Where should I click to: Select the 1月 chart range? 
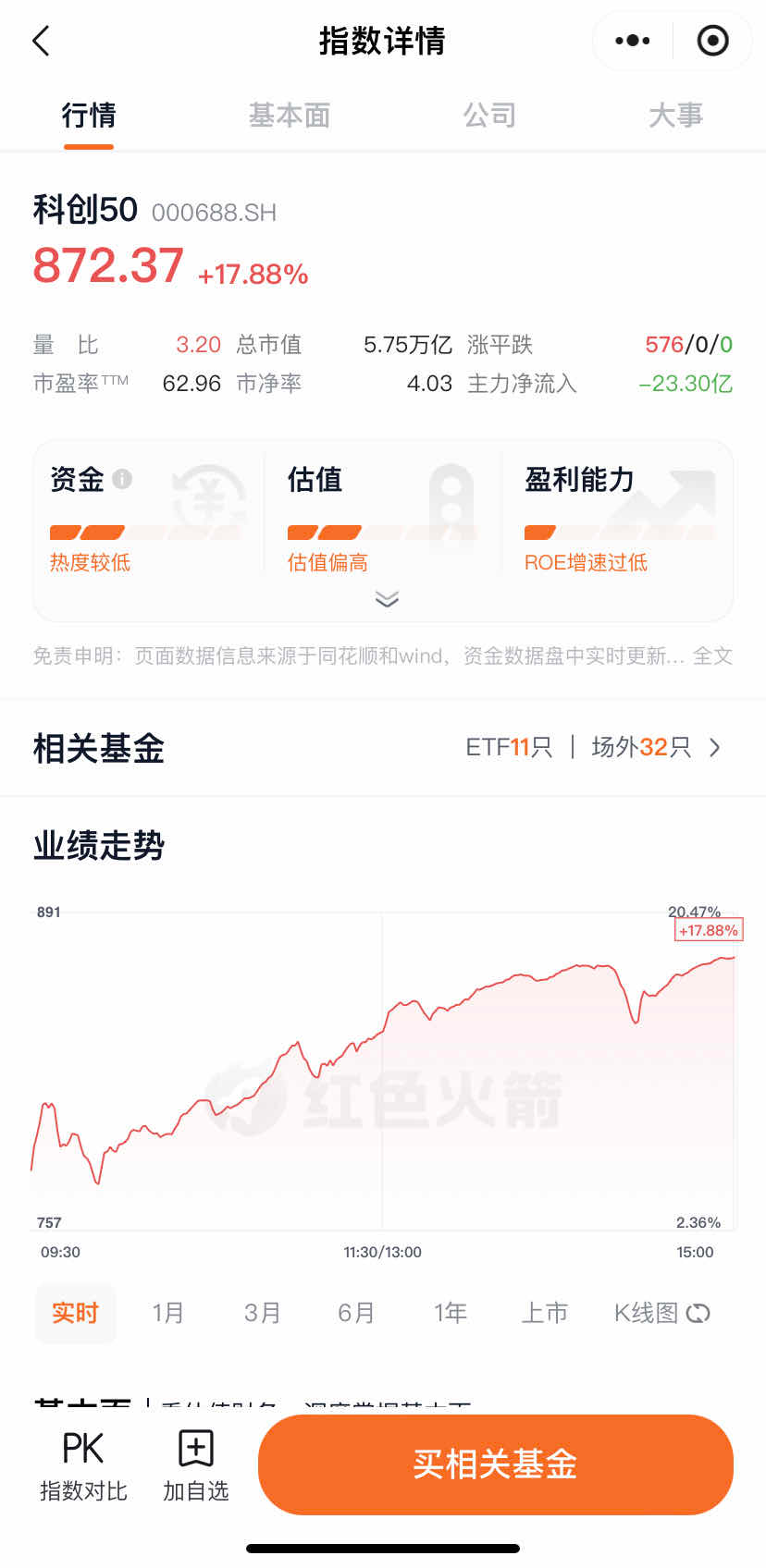168,1313
